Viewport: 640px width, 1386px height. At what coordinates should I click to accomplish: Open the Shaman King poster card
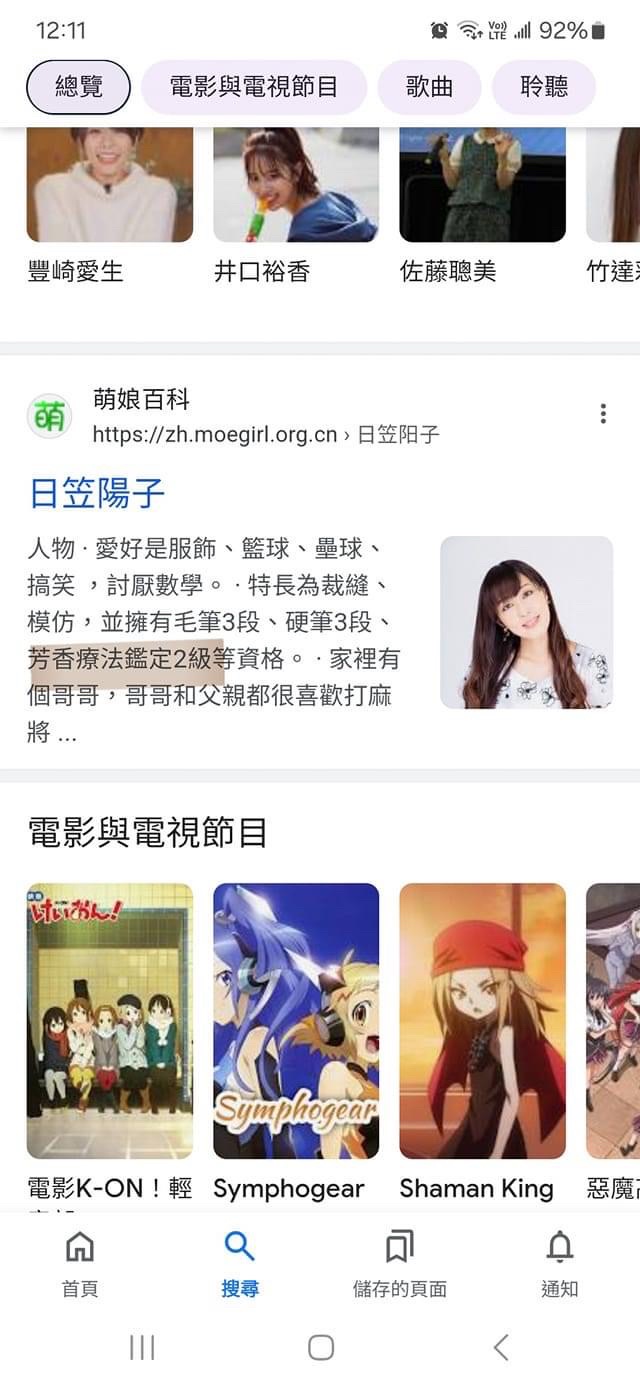point(482,1021)
